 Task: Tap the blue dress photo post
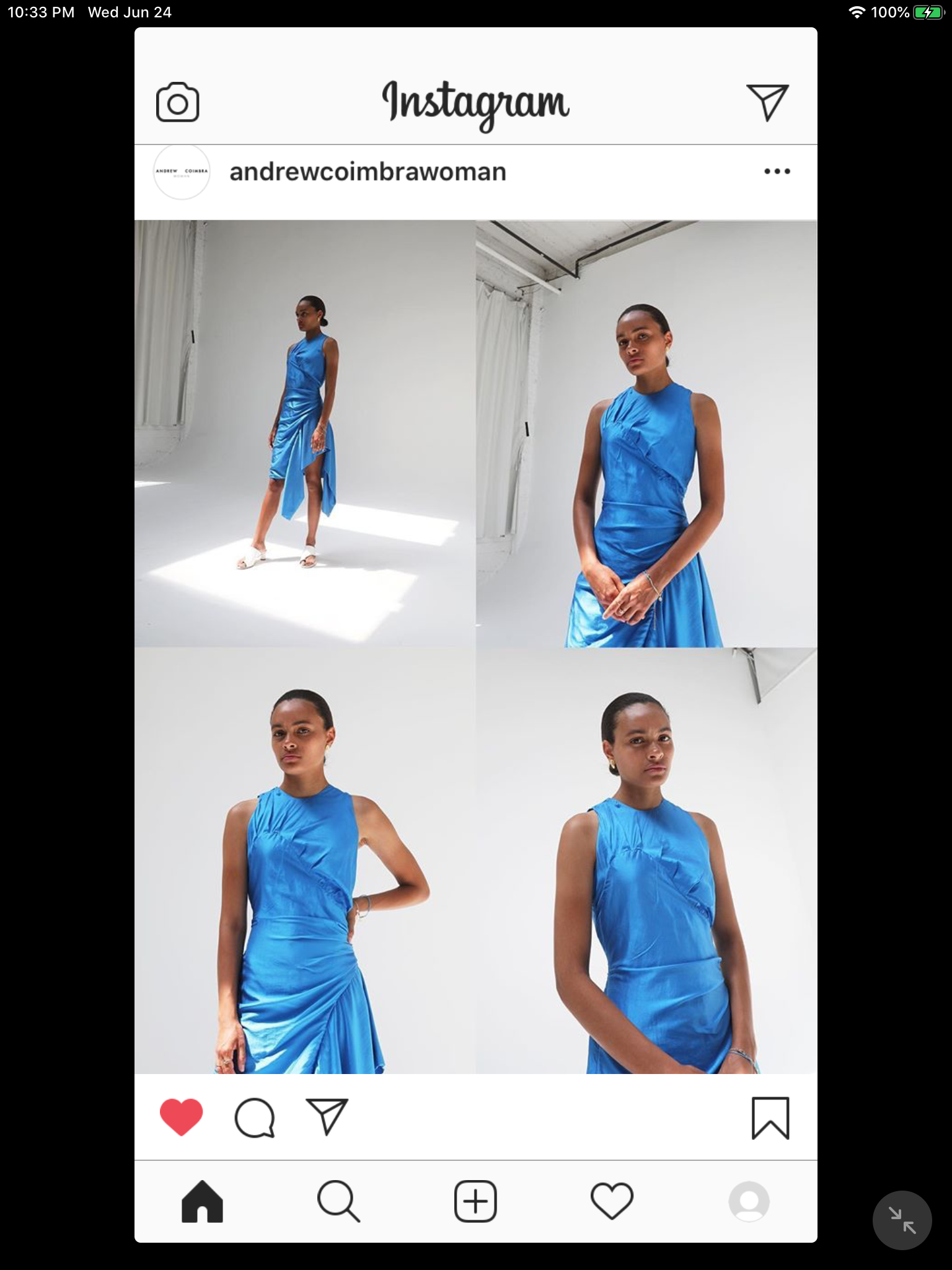pos(475,647)
